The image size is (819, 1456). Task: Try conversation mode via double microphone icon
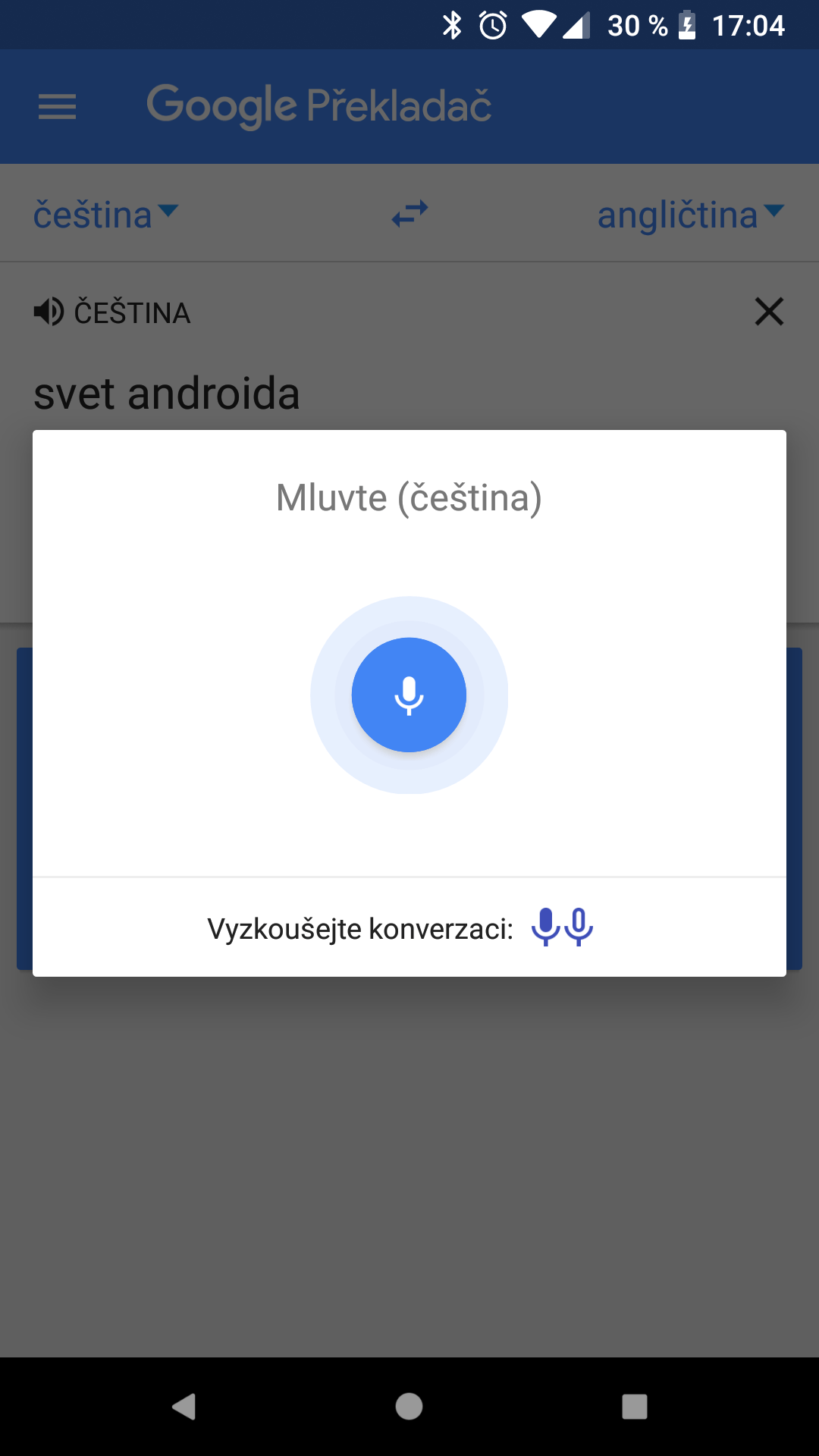pos(562,927)
